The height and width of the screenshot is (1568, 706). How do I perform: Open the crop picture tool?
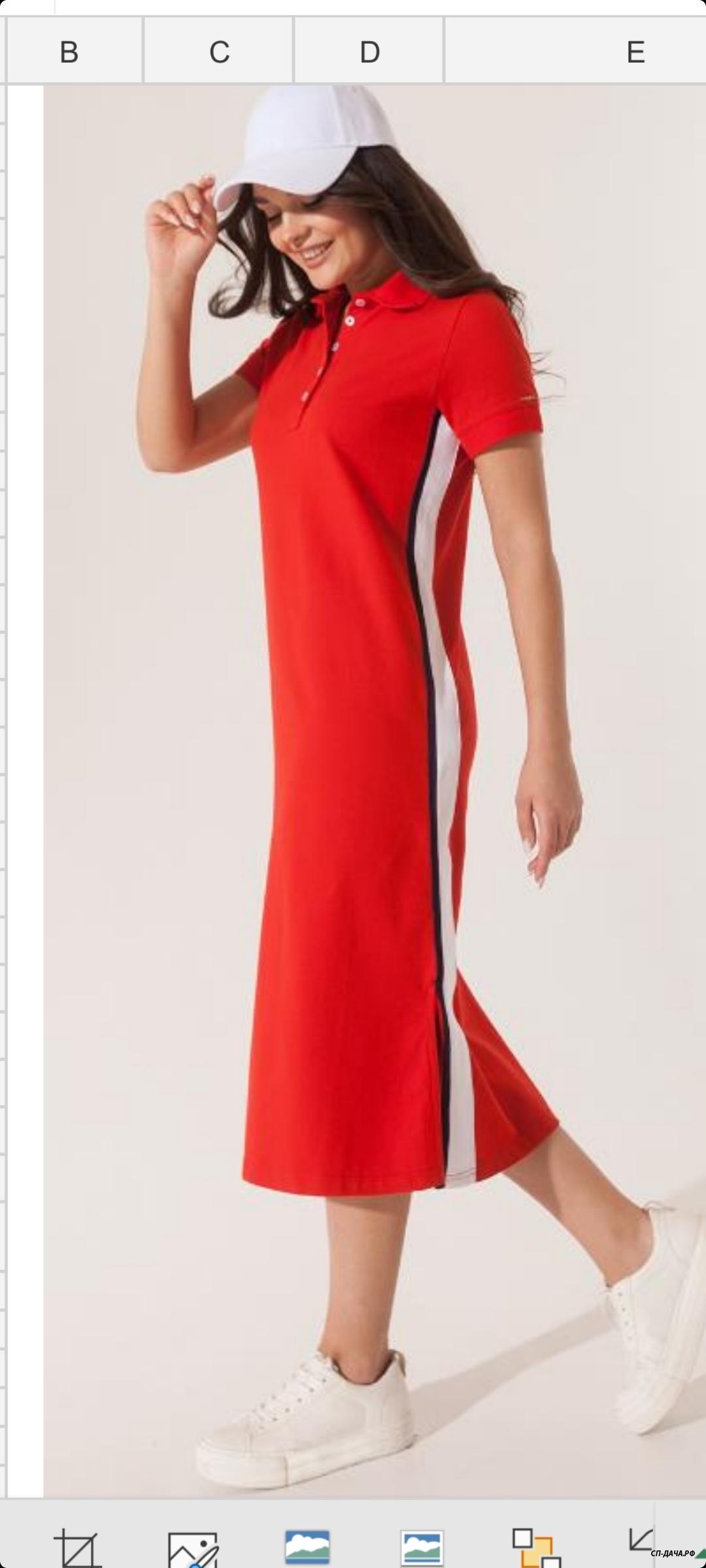(77, 1548)
